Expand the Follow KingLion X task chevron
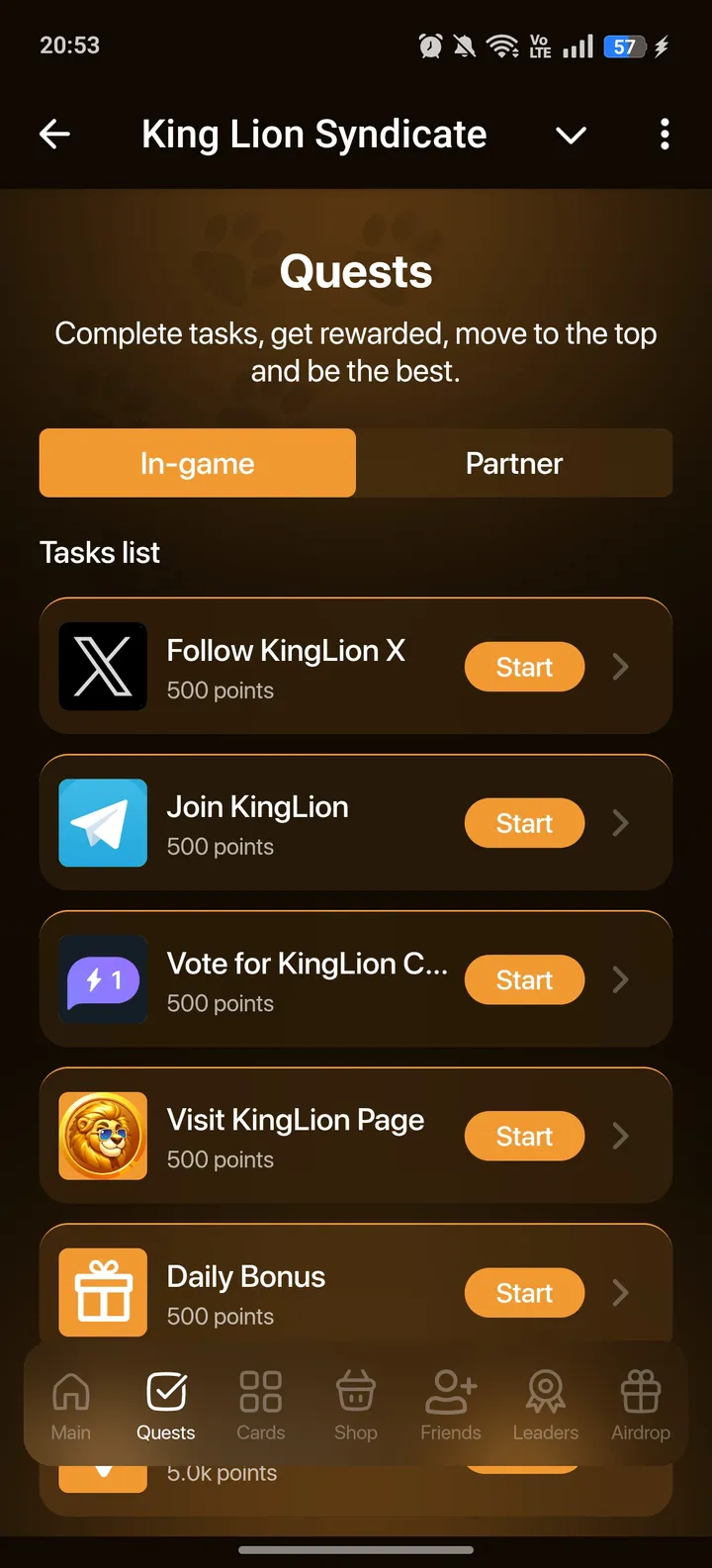The width and height of the screenshot is (712, 1568). (x=620, y=666)
